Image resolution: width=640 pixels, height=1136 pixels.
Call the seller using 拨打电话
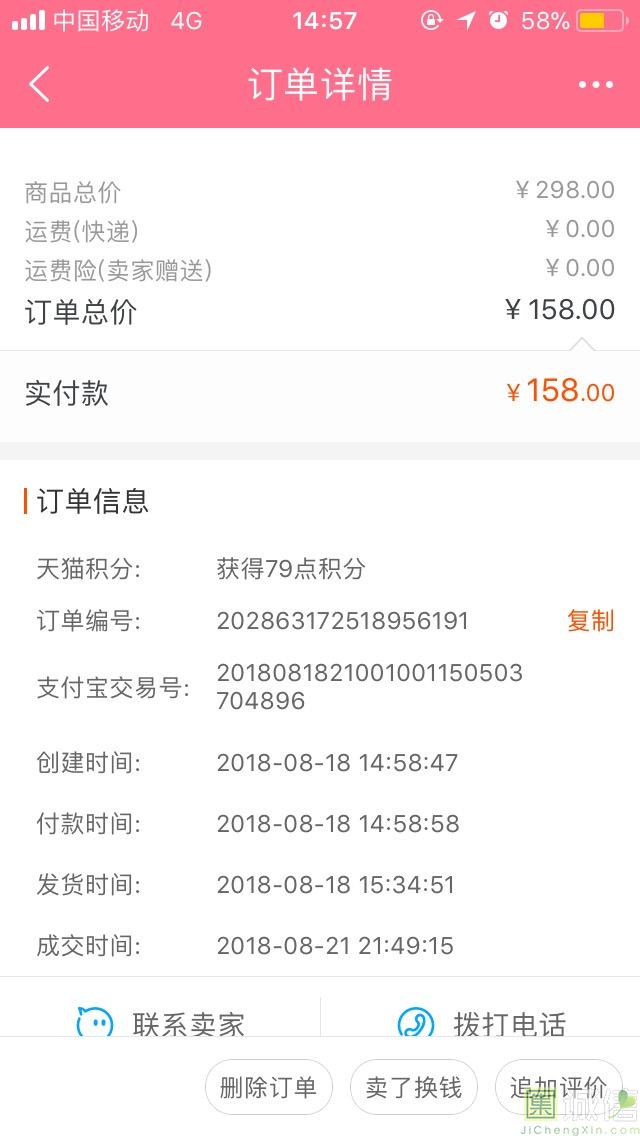481,1023
